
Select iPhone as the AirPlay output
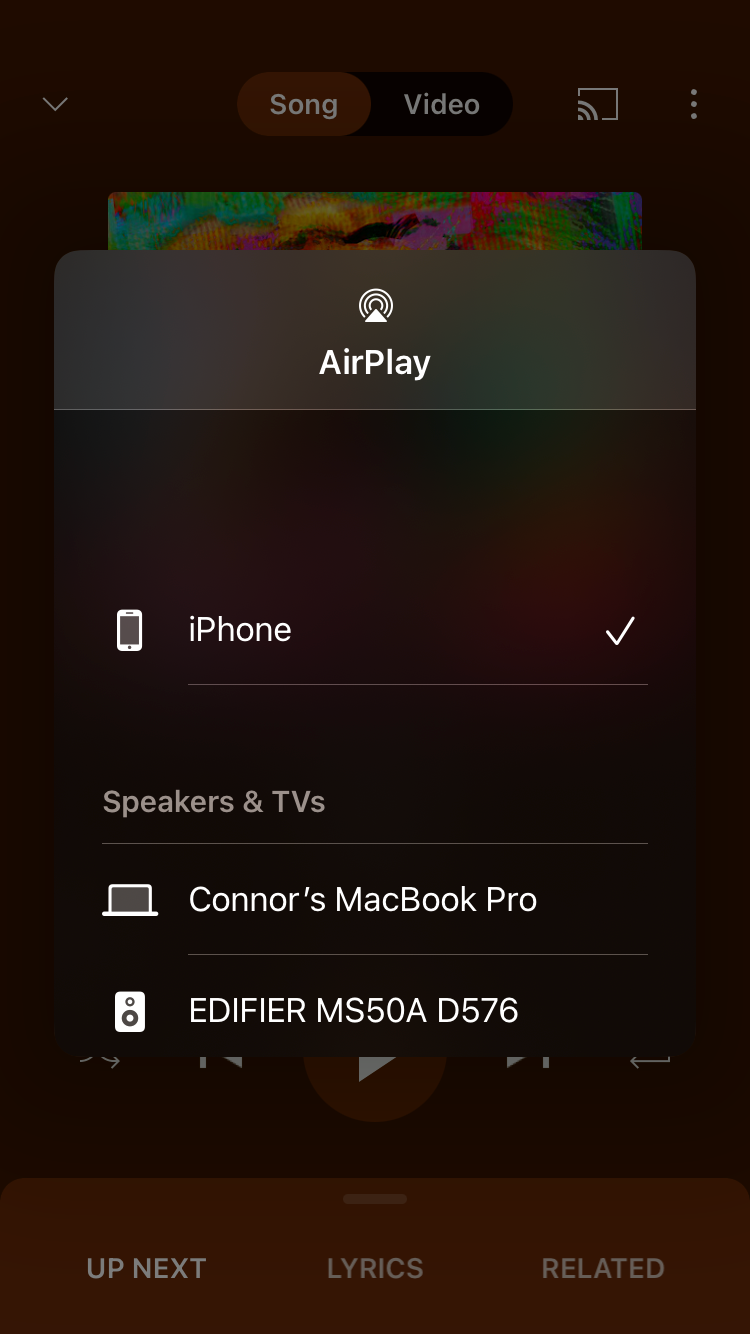[x=375, y=630]
